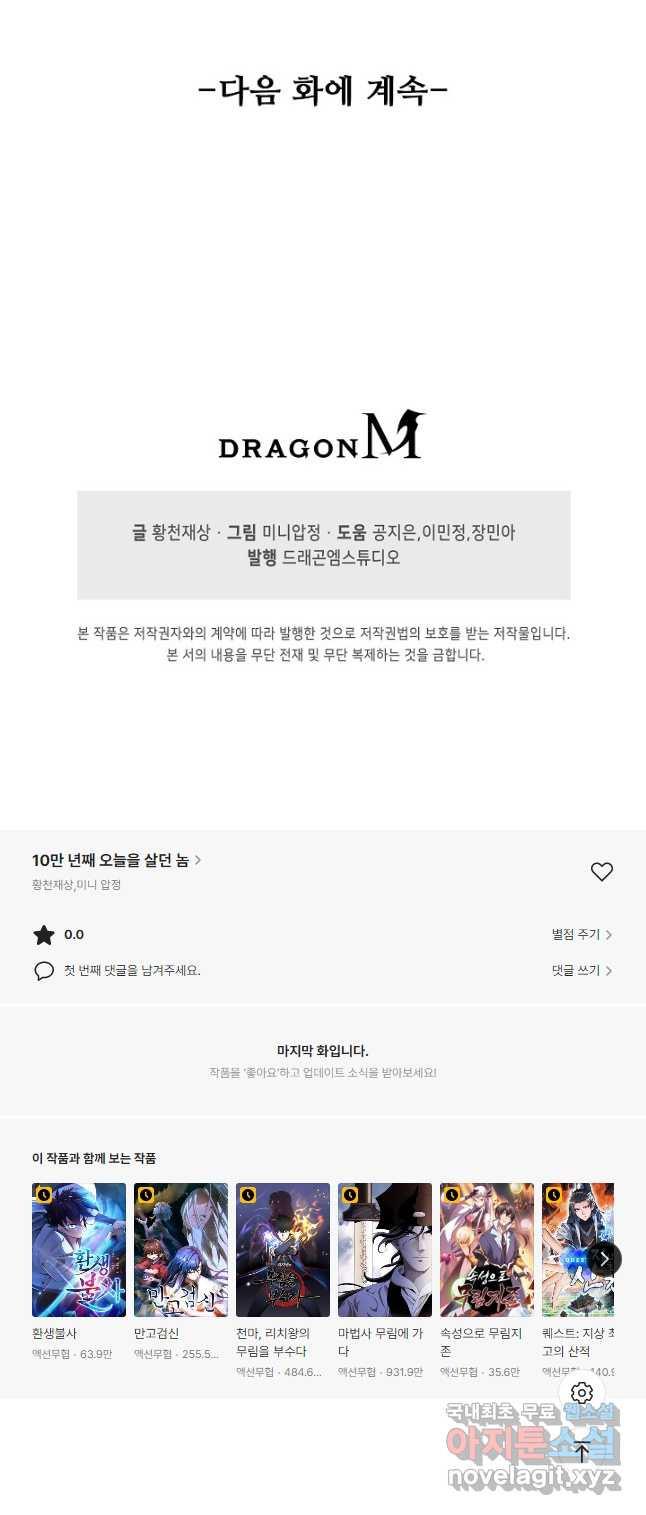Image resolution: width=646 pixels, height=1515 pixels.
Task: Open 천마, 리치왕의 무림을 부수다 title
Action: 283,1250
